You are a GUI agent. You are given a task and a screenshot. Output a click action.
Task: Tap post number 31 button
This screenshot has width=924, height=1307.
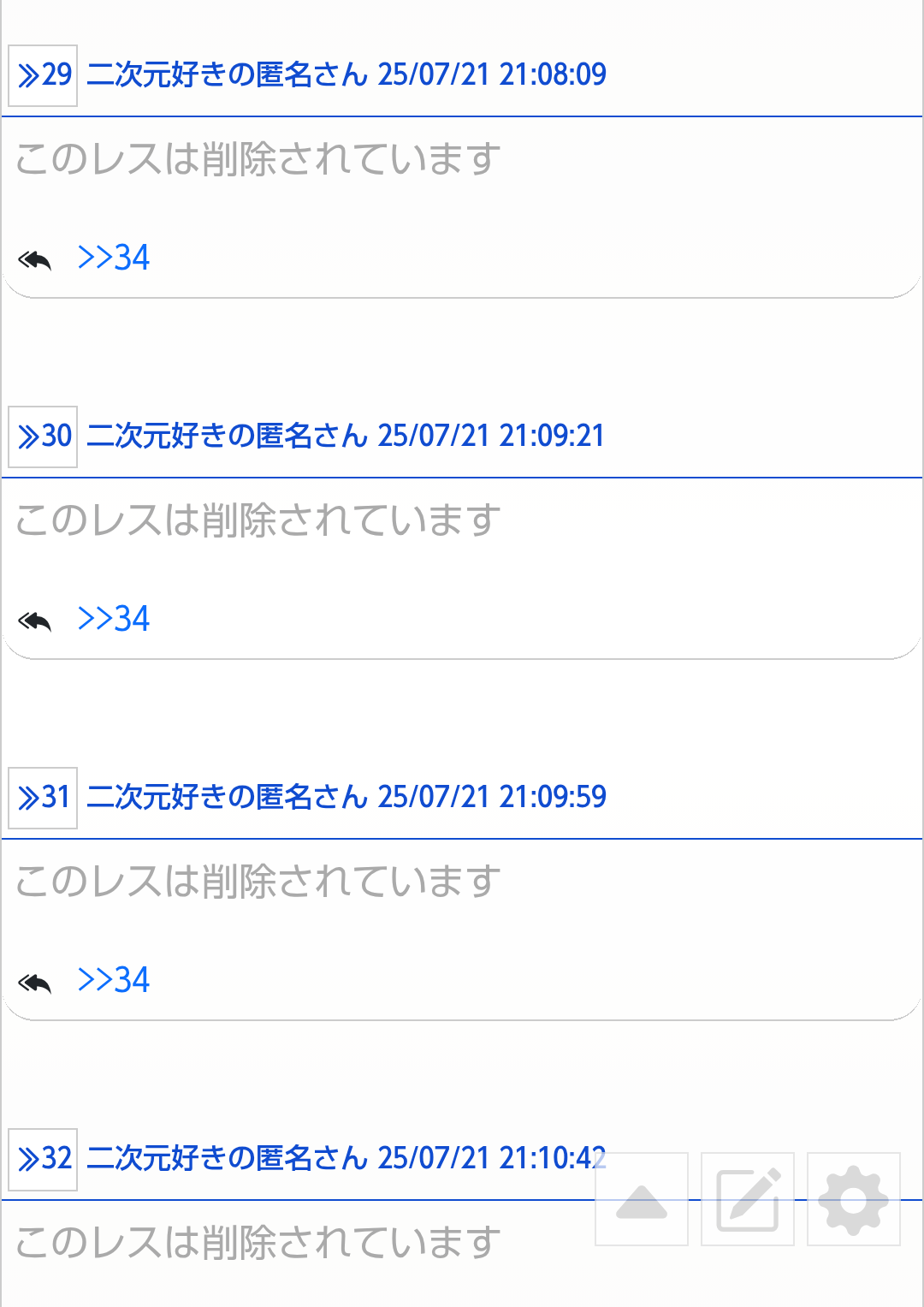44,798
